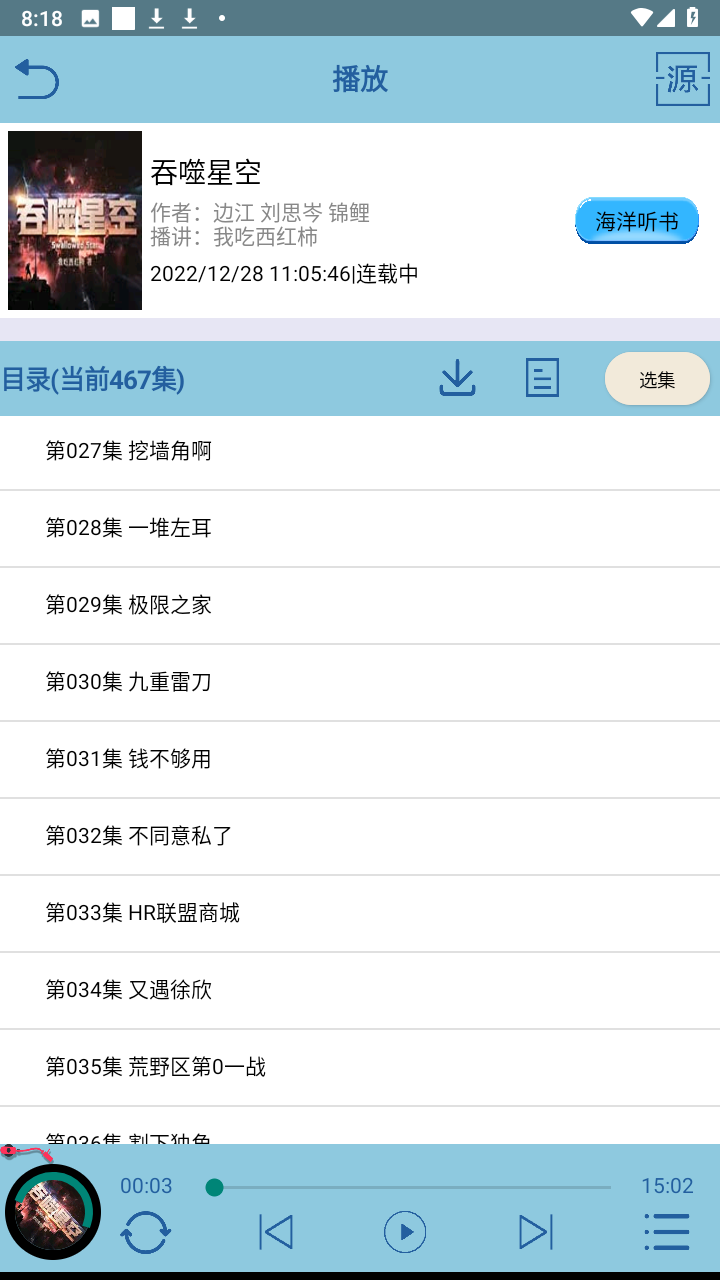Open the download icon in the 目录 bar
This screenshot has width=720, height=1280.
coord(457,378)
